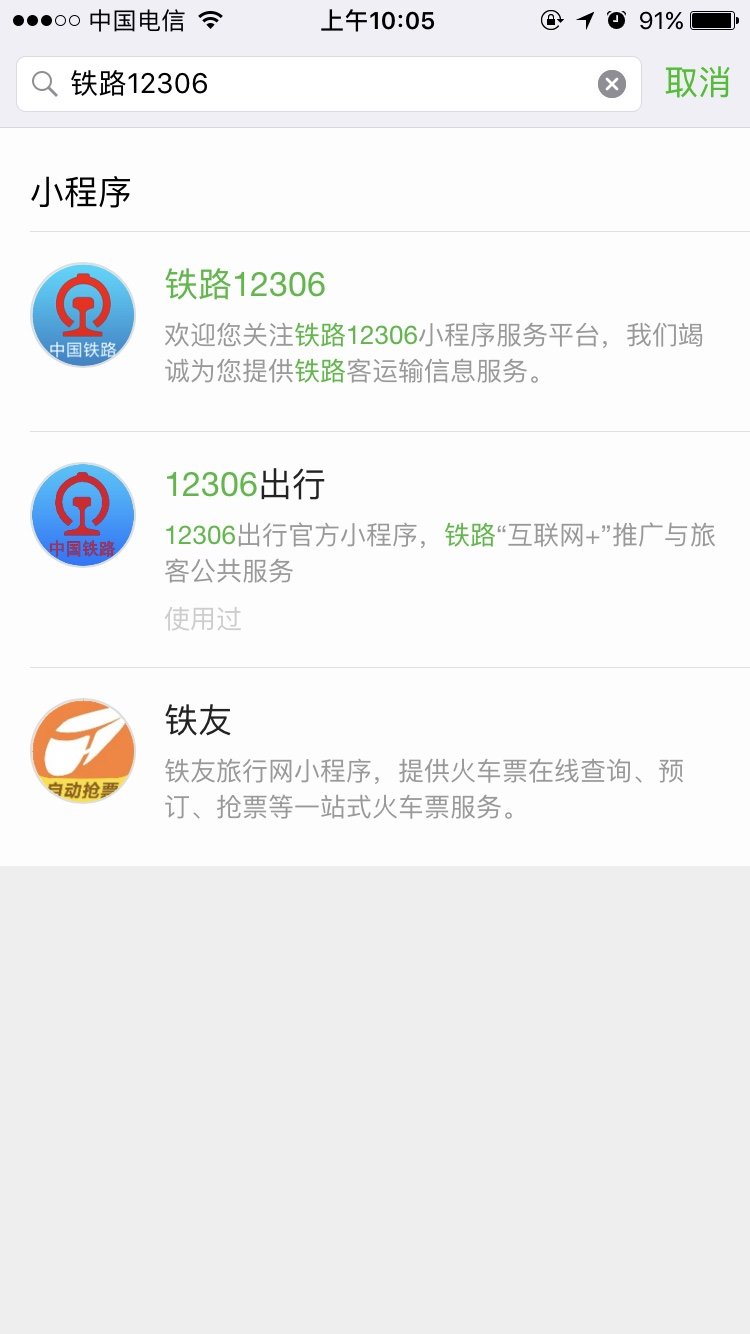Viewport: 750px width, 1334px height.
Task: Tap the search field containing 铁路12306
Action: [320, 84]
